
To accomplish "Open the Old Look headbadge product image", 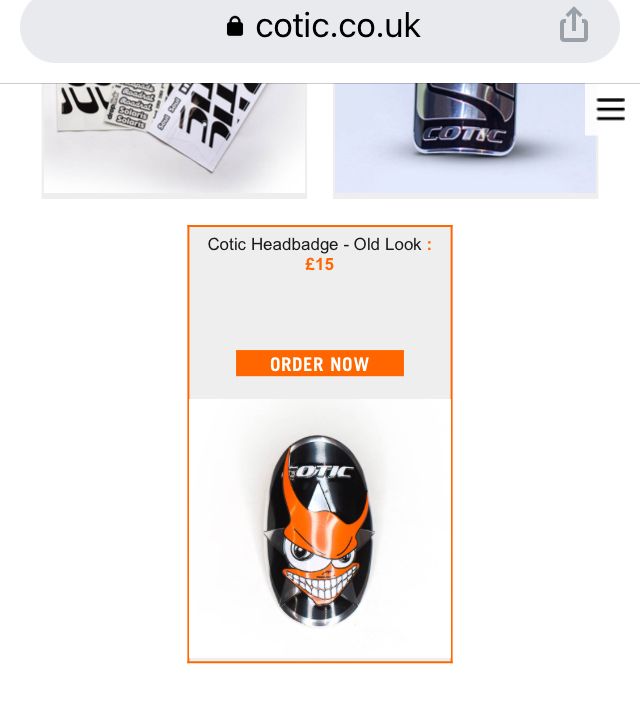I will click(320, 528).
